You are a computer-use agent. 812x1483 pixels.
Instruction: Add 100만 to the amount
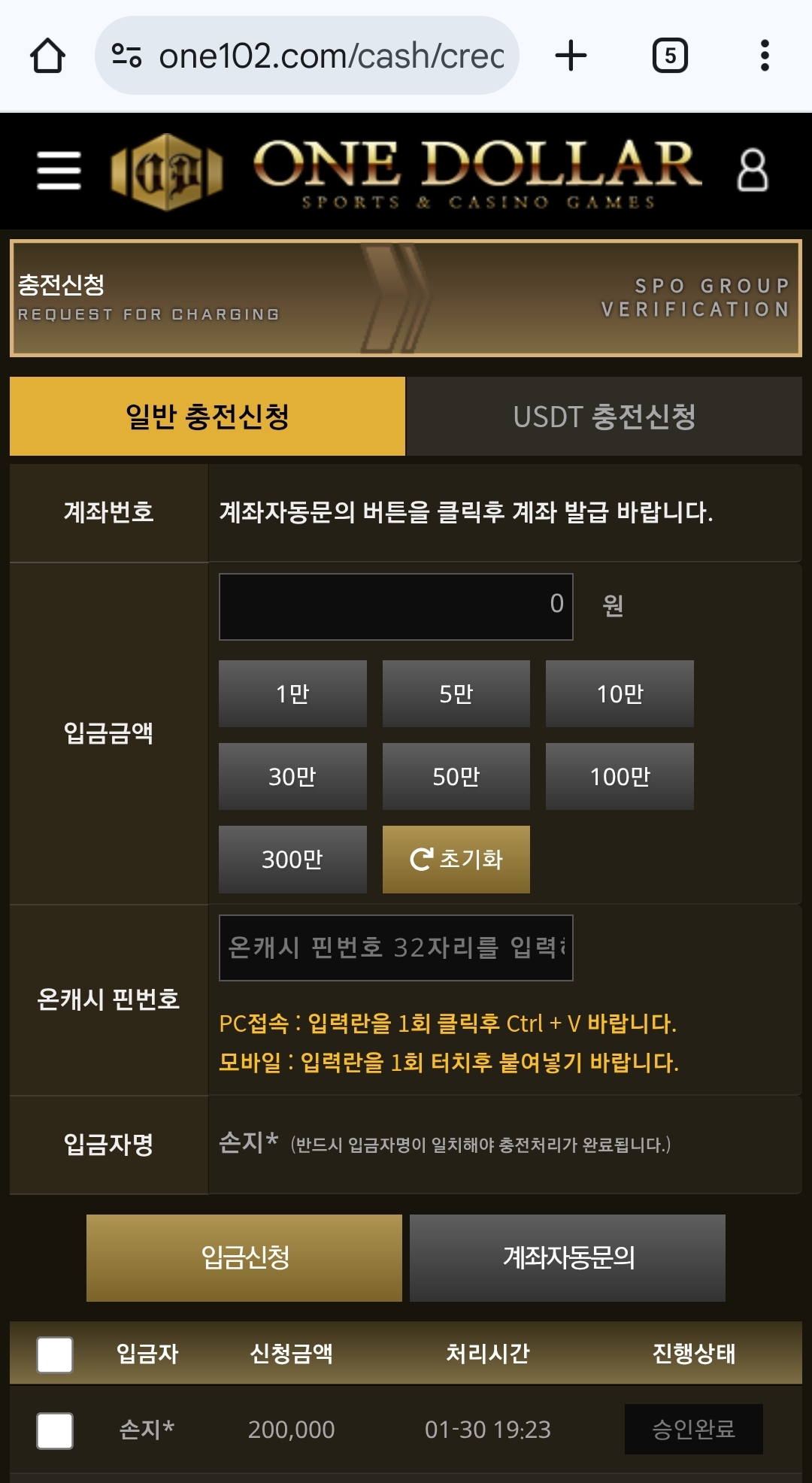tap(620, 776)
